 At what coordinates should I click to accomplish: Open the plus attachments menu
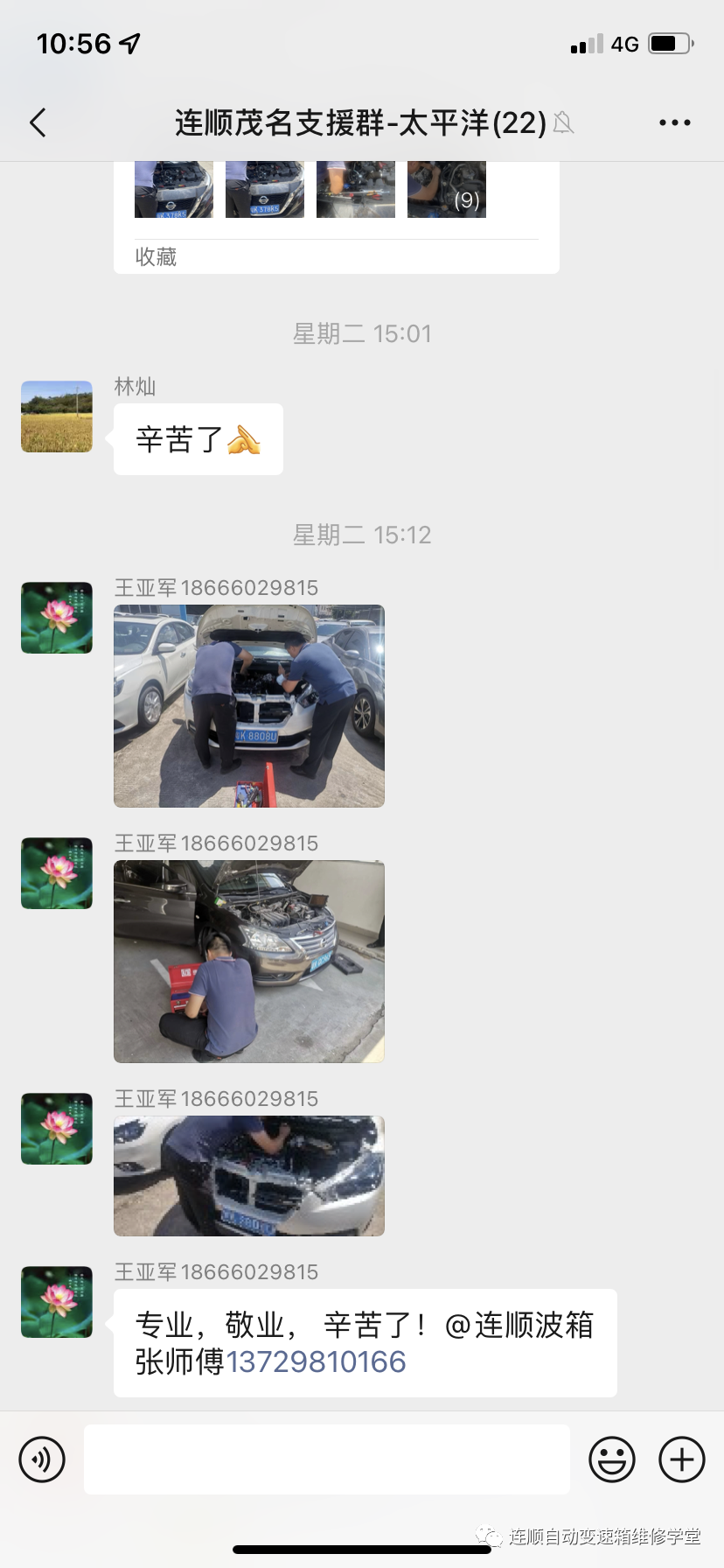click(682, 1459)
